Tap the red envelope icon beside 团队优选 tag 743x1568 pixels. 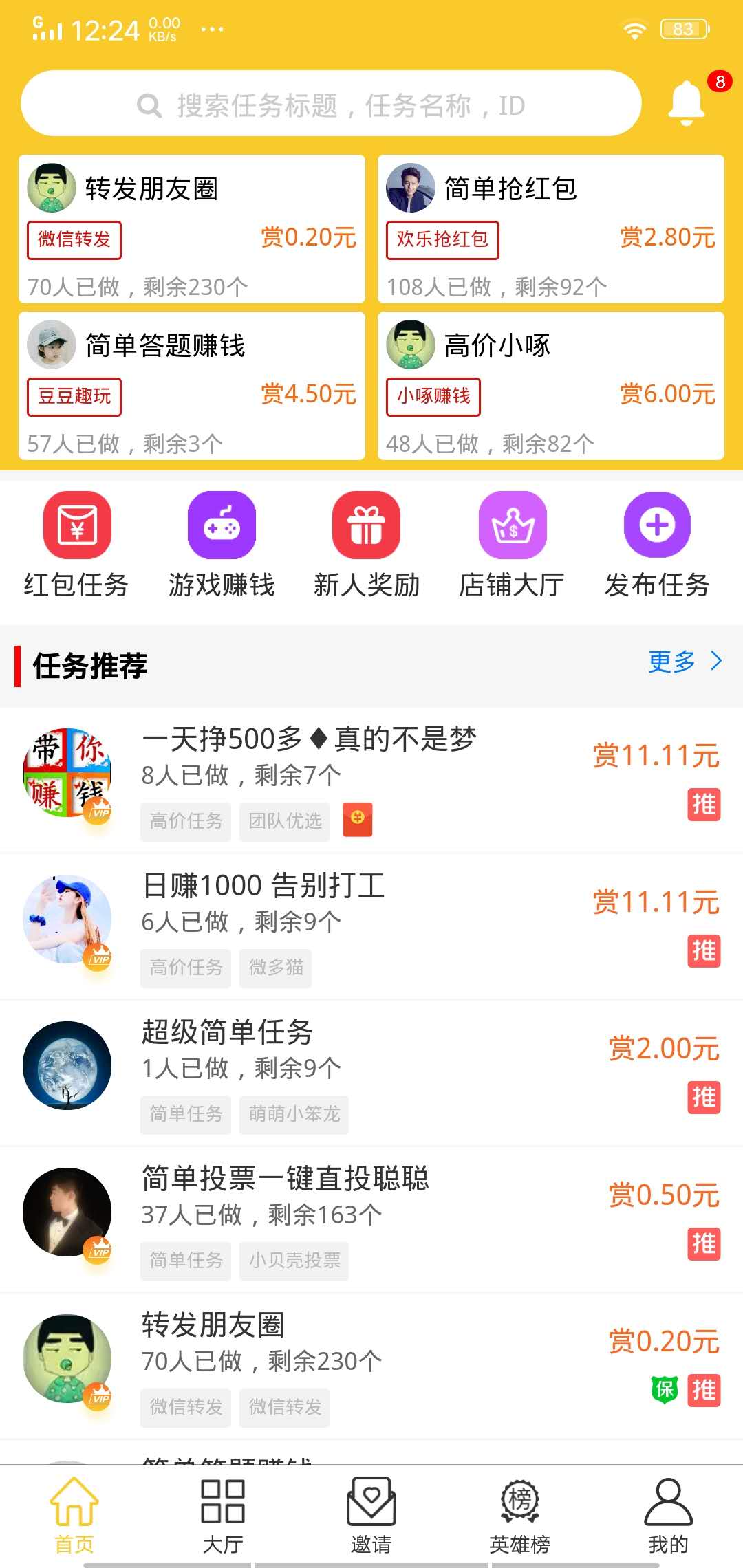[356, 820]
